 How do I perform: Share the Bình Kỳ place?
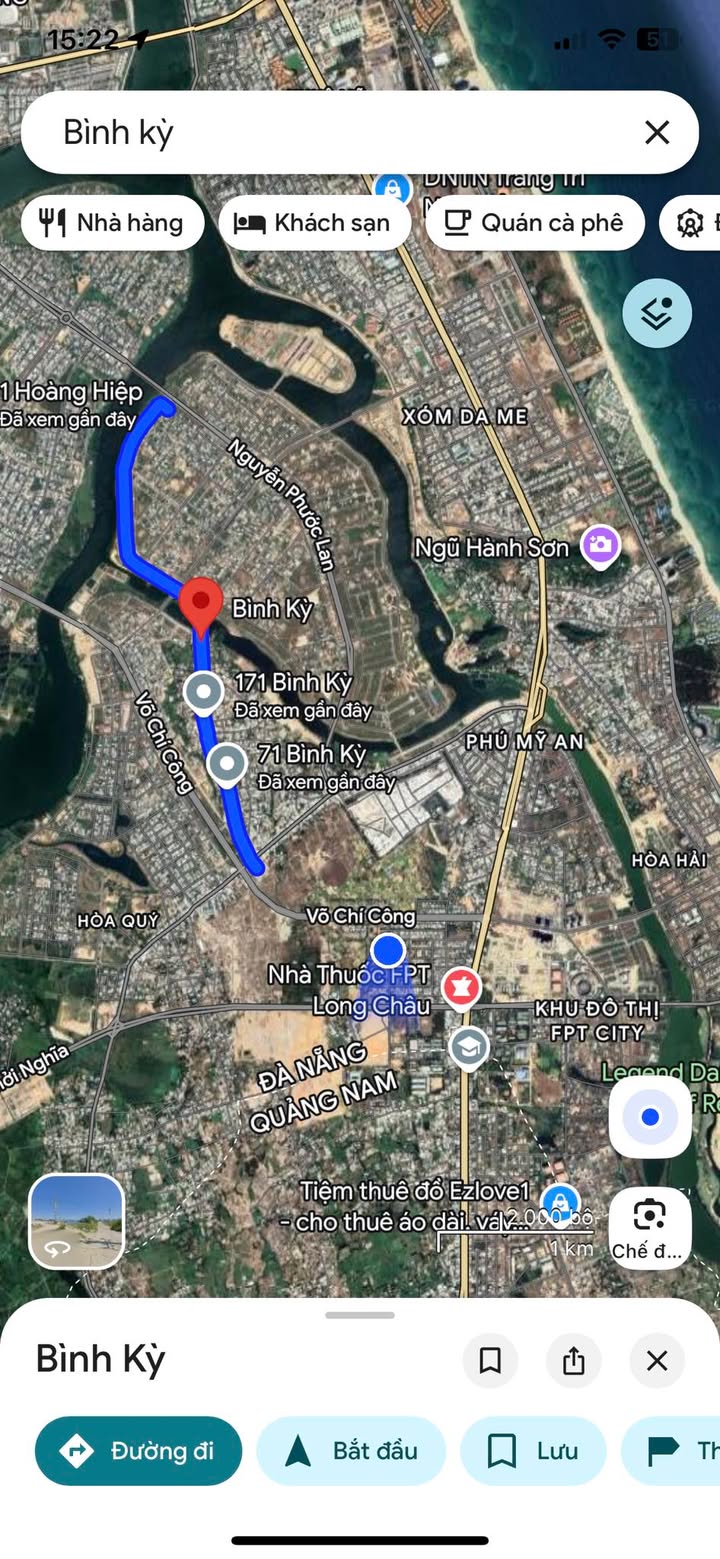(x=573, y=1360)
